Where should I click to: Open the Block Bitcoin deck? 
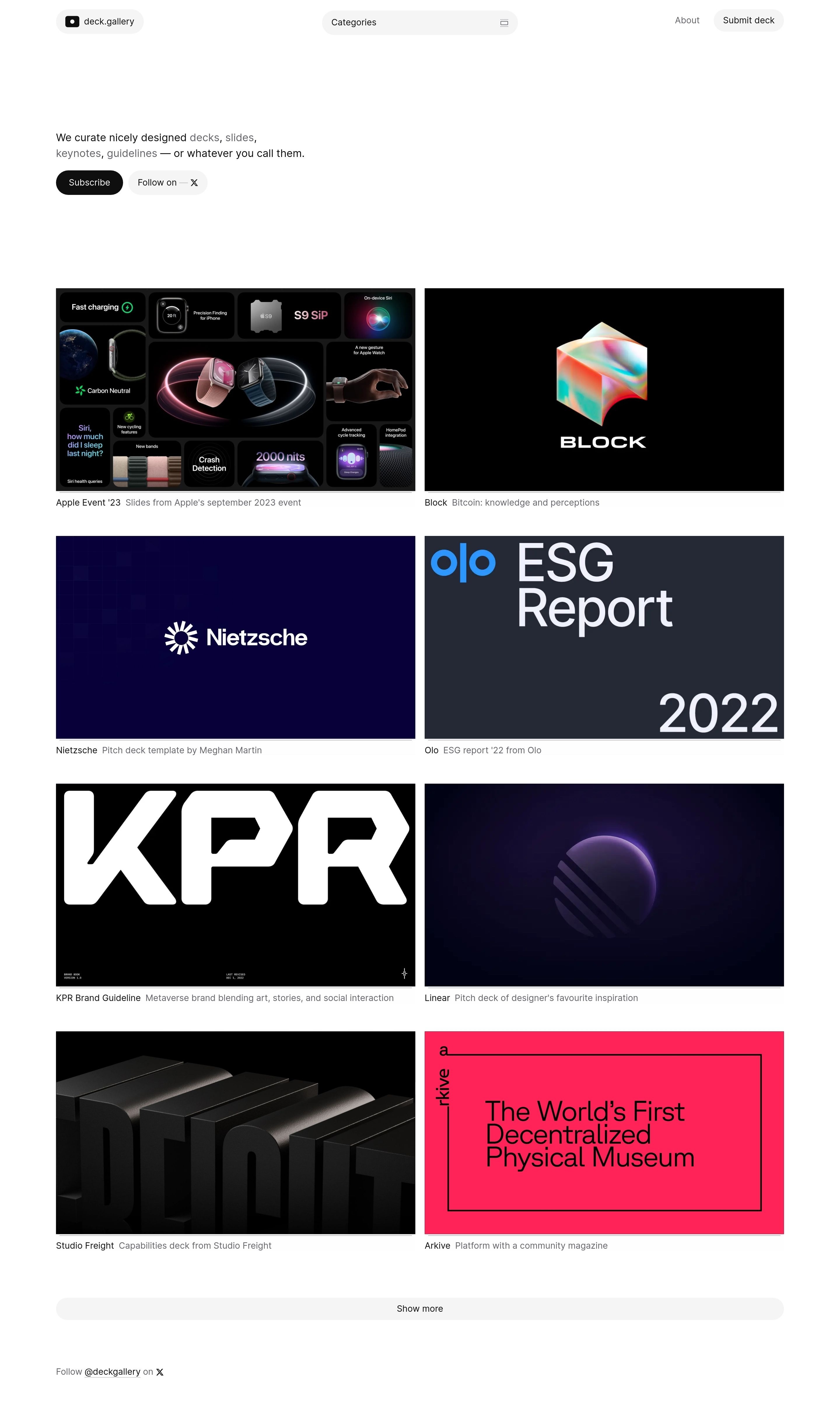[604, 389]
